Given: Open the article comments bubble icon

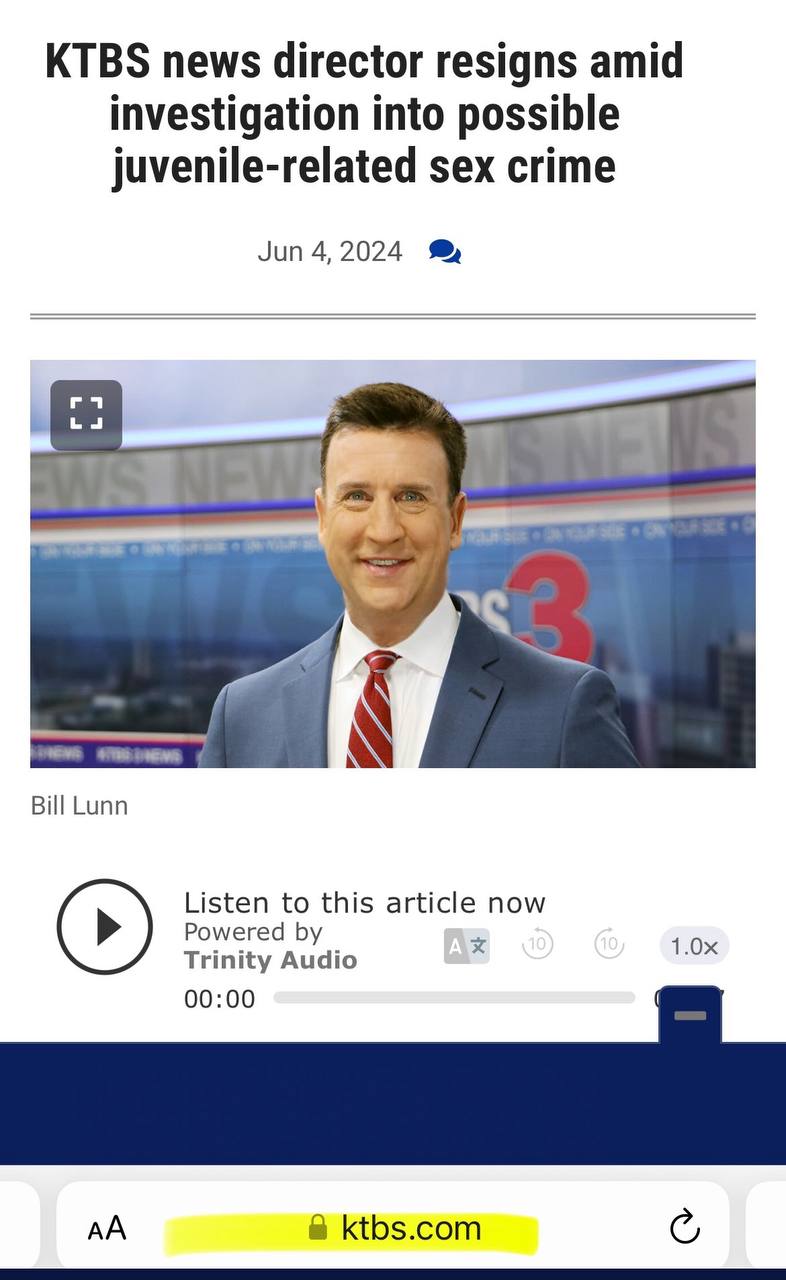Looking at the screenshot, I should click(445, 251).
